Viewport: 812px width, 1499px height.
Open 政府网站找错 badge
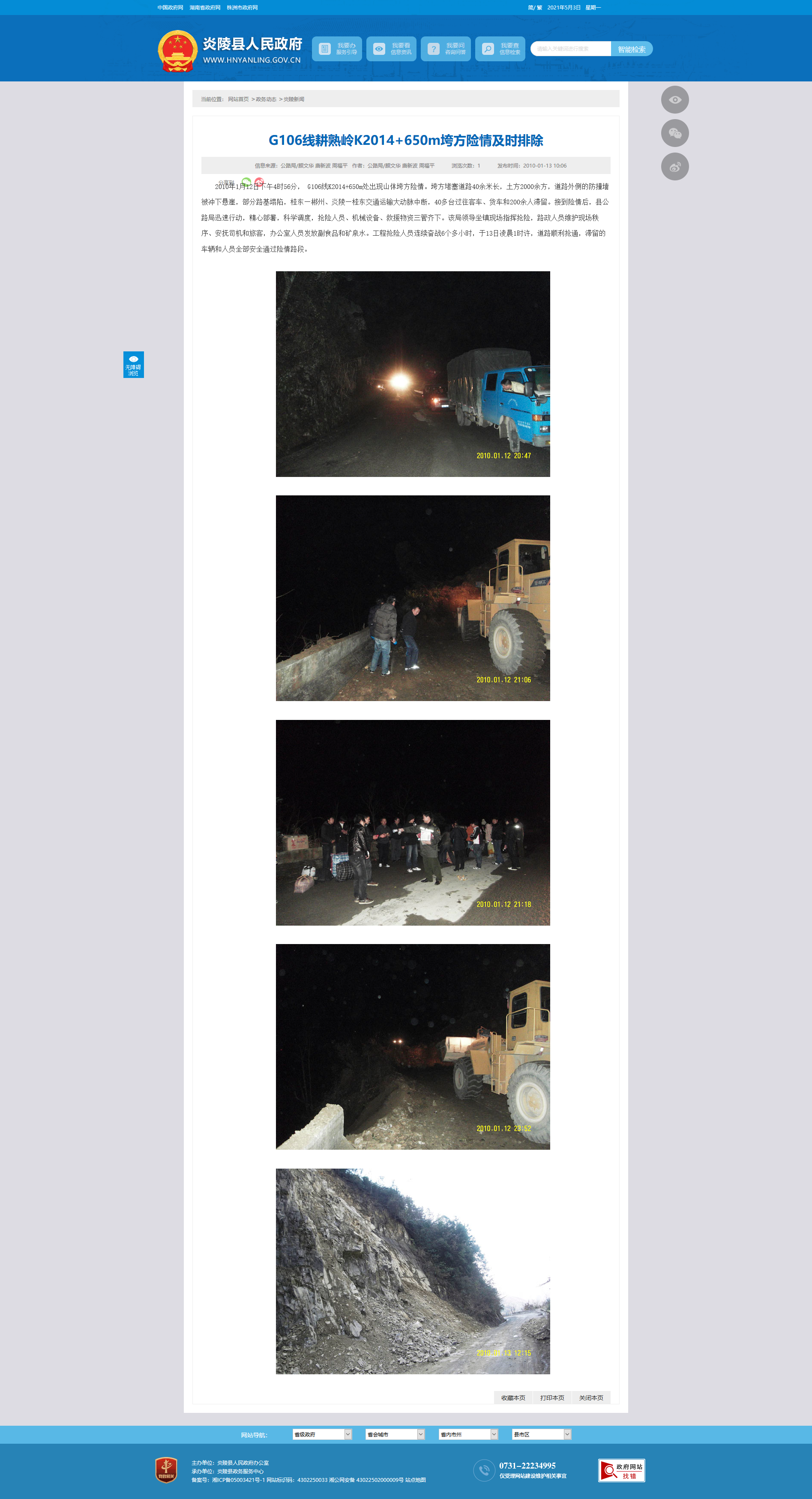[x=621, y=1470]
